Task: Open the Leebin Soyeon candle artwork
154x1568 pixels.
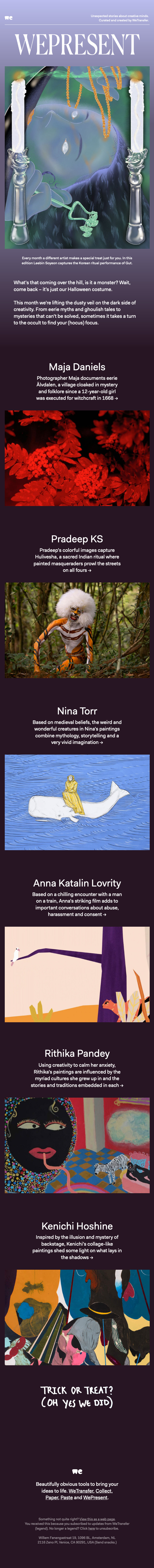Action: [77, 157]
